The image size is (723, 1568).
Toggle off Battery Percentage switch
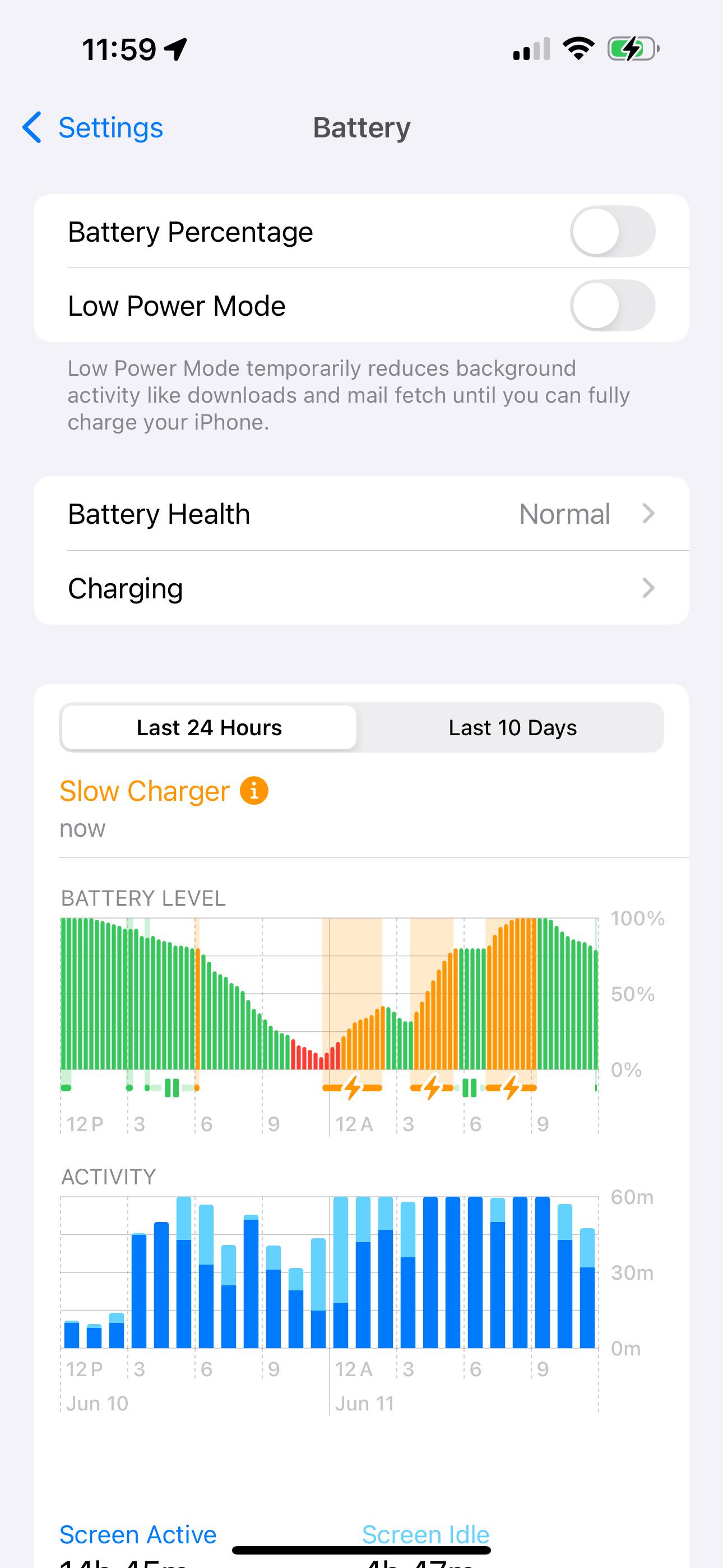click(613, 231)
